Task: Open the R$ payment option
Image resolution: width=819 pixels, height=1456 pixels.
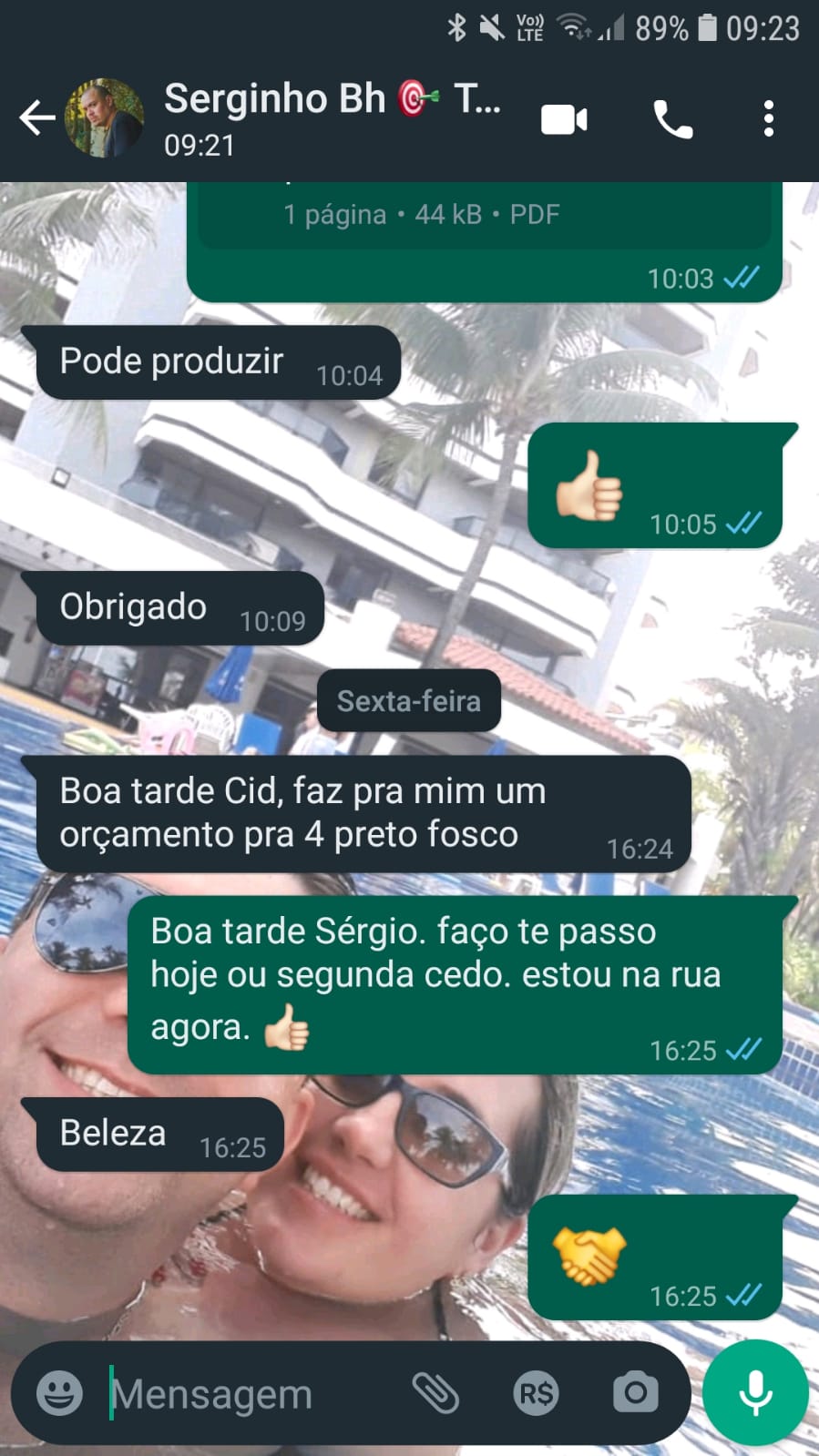Action: pyautogui.click(x=536, y=1393)
